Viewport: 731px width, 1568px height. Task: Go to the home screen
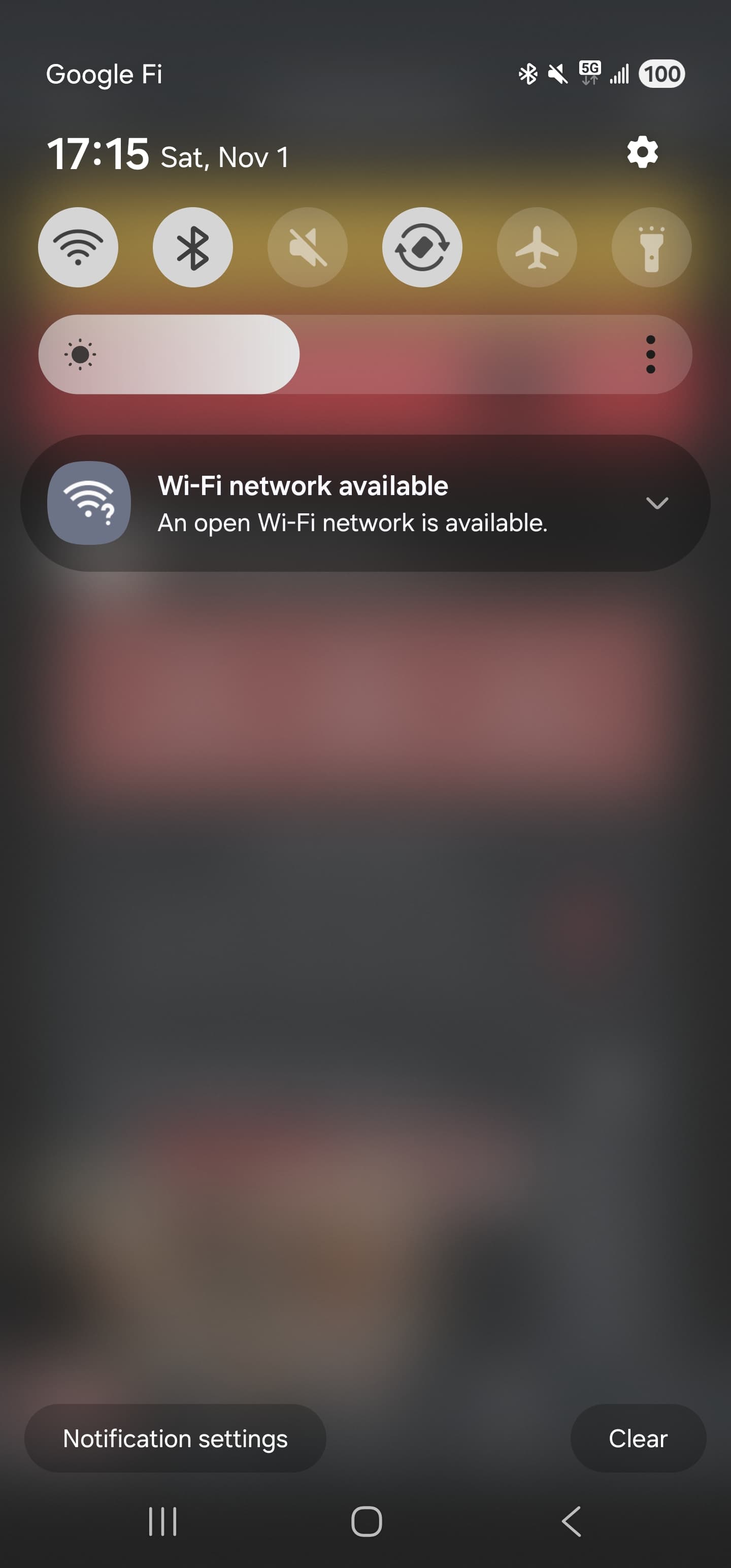tap(367, 1521)
